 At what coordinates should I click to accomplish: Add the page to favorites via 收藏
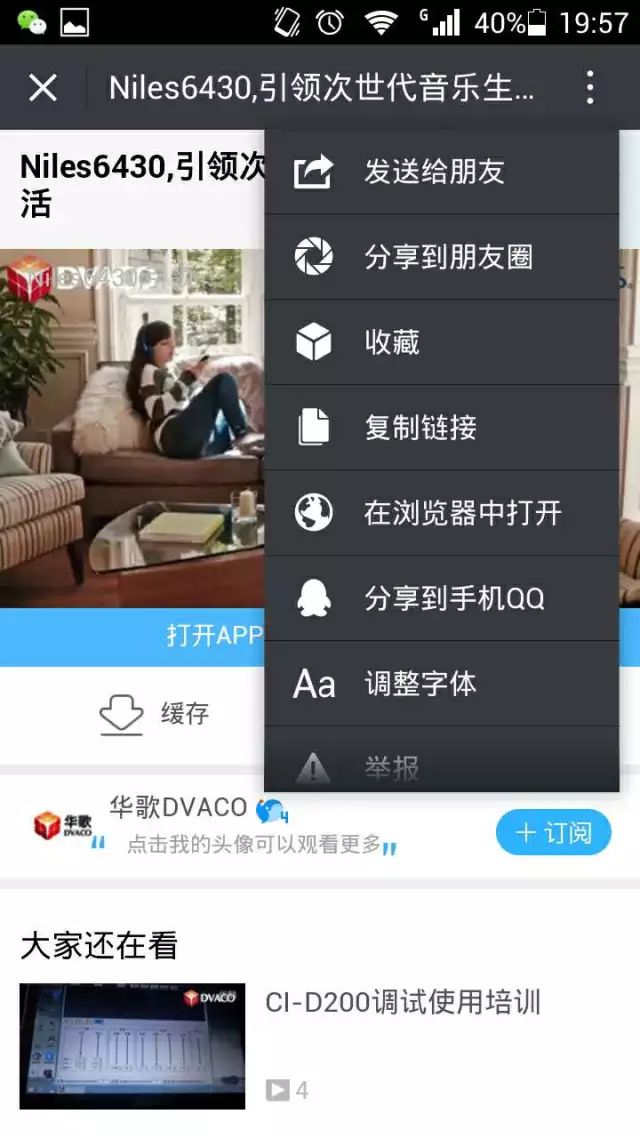point(442,343)
